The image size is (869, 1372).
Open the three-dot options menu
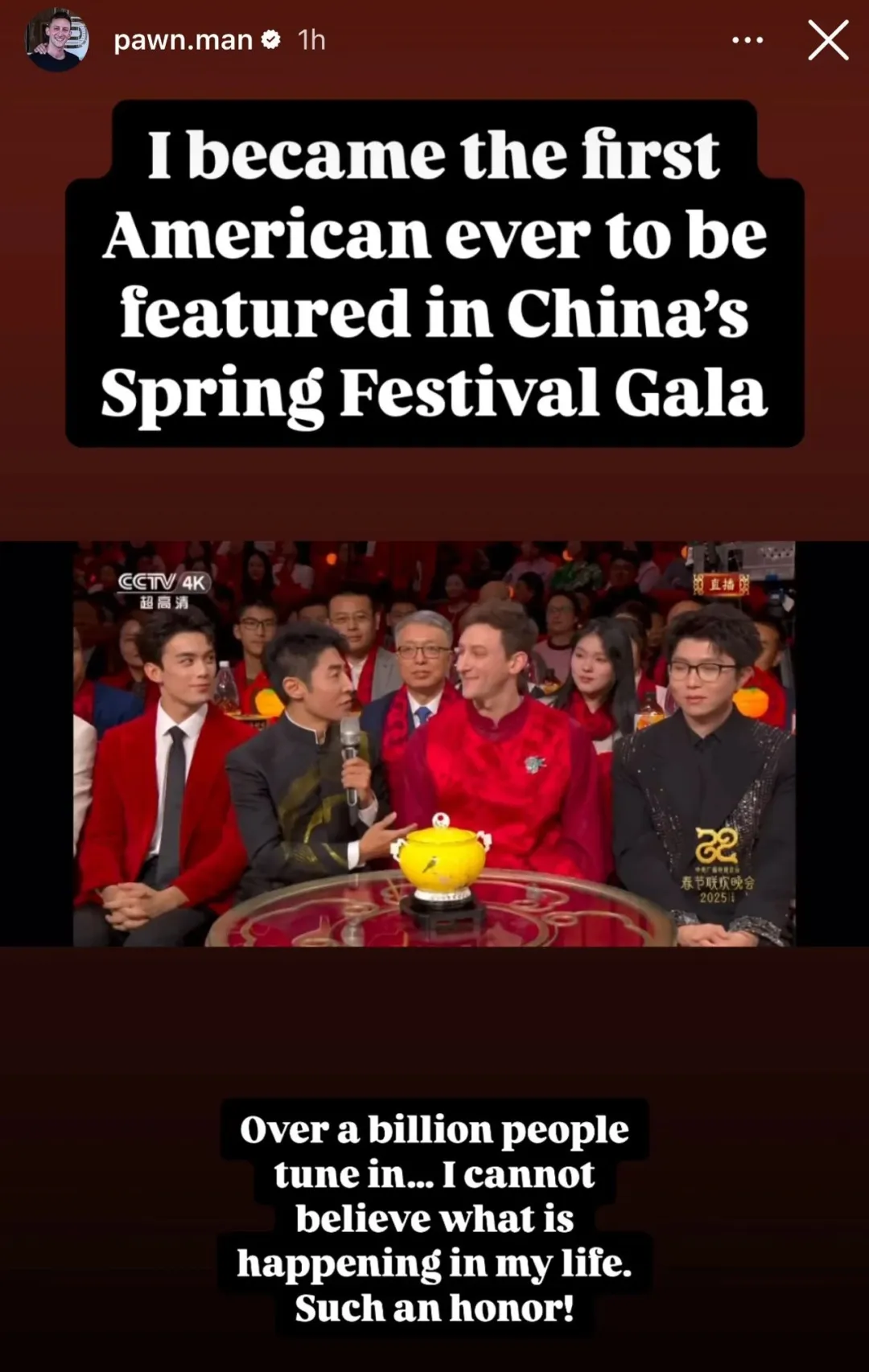[x=748, y=40]
